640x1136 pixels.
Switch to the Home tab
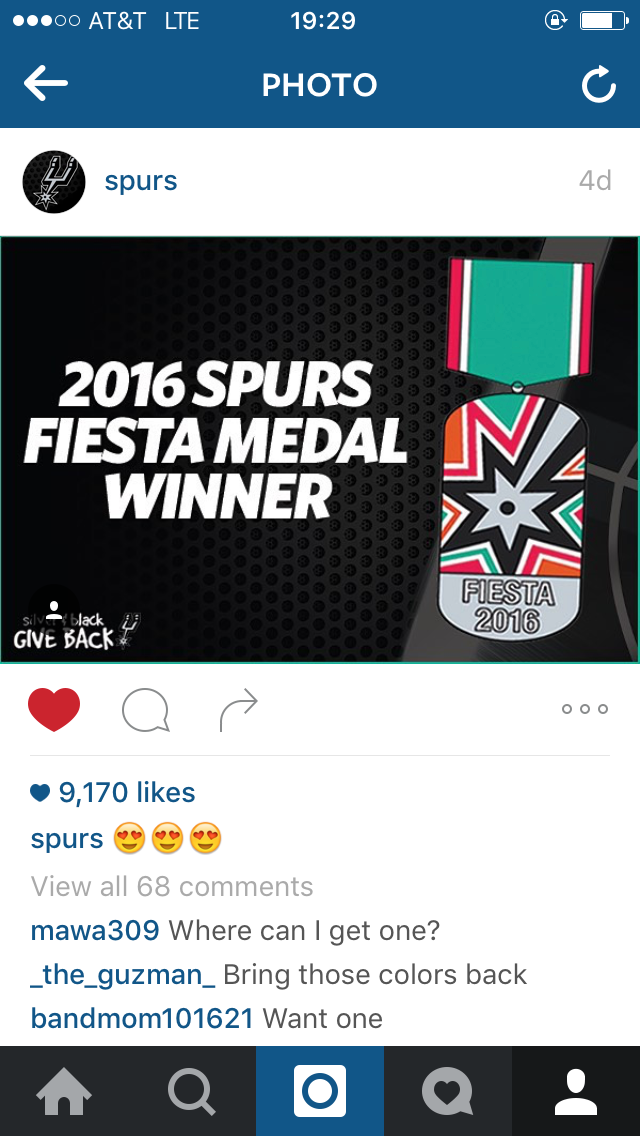tap(64, 1091)
